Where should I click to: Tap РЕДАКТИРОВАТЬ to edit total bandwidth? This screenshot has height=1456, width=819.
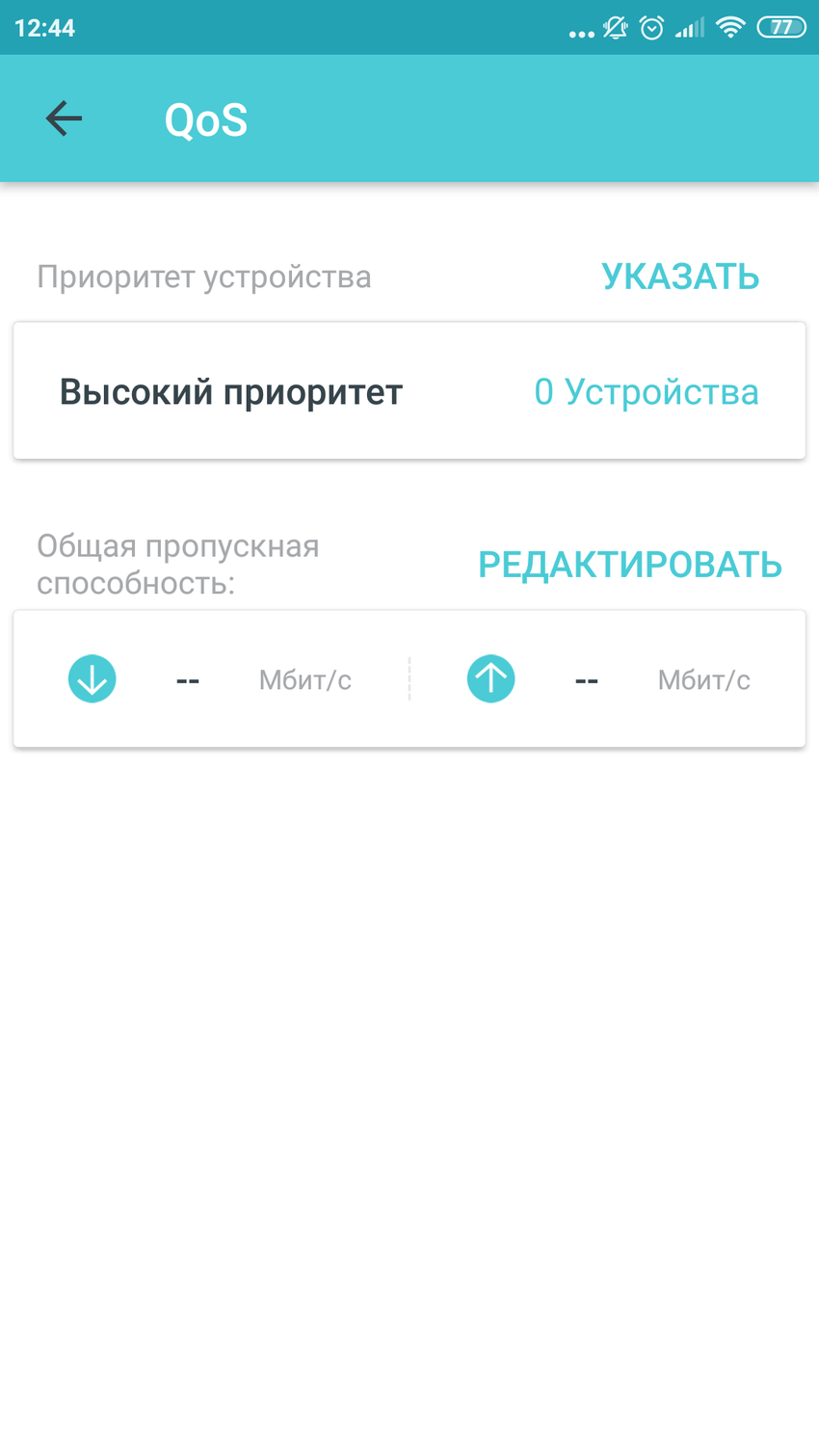[629, 565]
